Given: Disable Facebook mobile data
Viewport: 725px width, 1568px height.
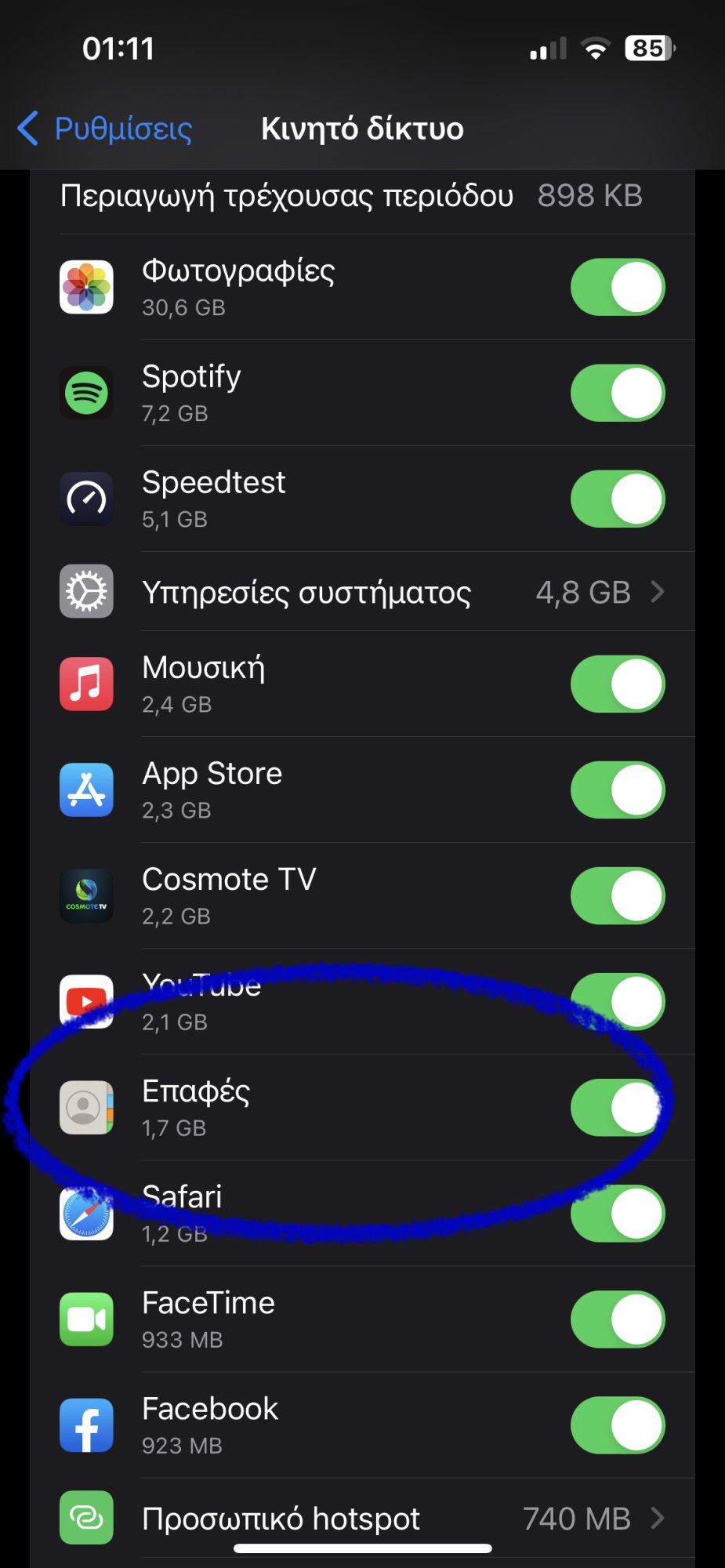Looking at the screenshot, I should pyautogui.click(x=618, y=1425).
